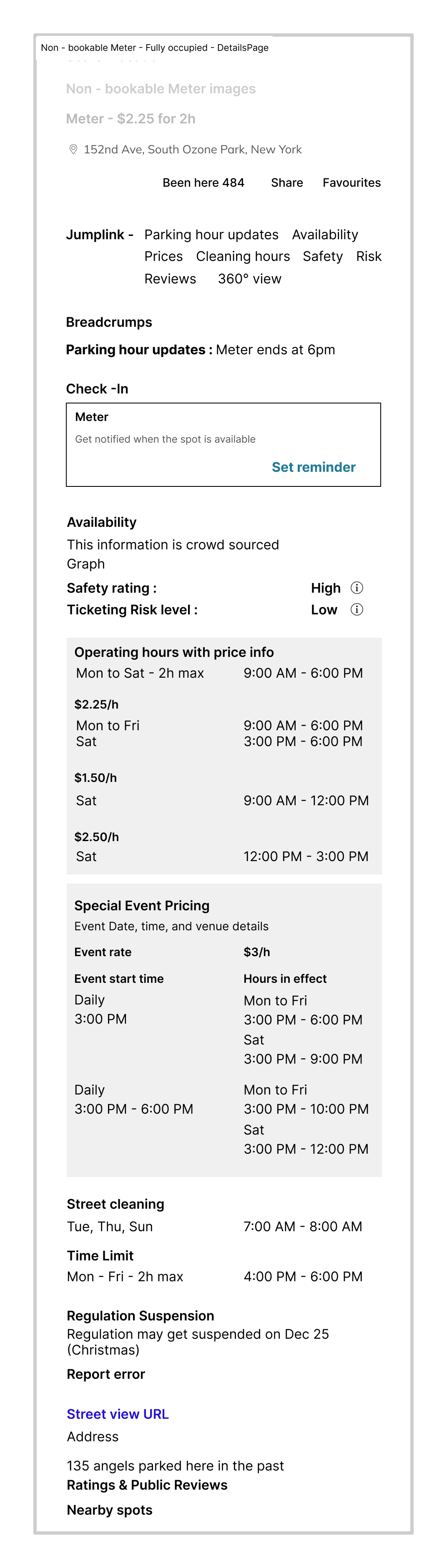447x1568 pixels.
Task: Open the Safety jumplink
Action: (x=322, y=256)
